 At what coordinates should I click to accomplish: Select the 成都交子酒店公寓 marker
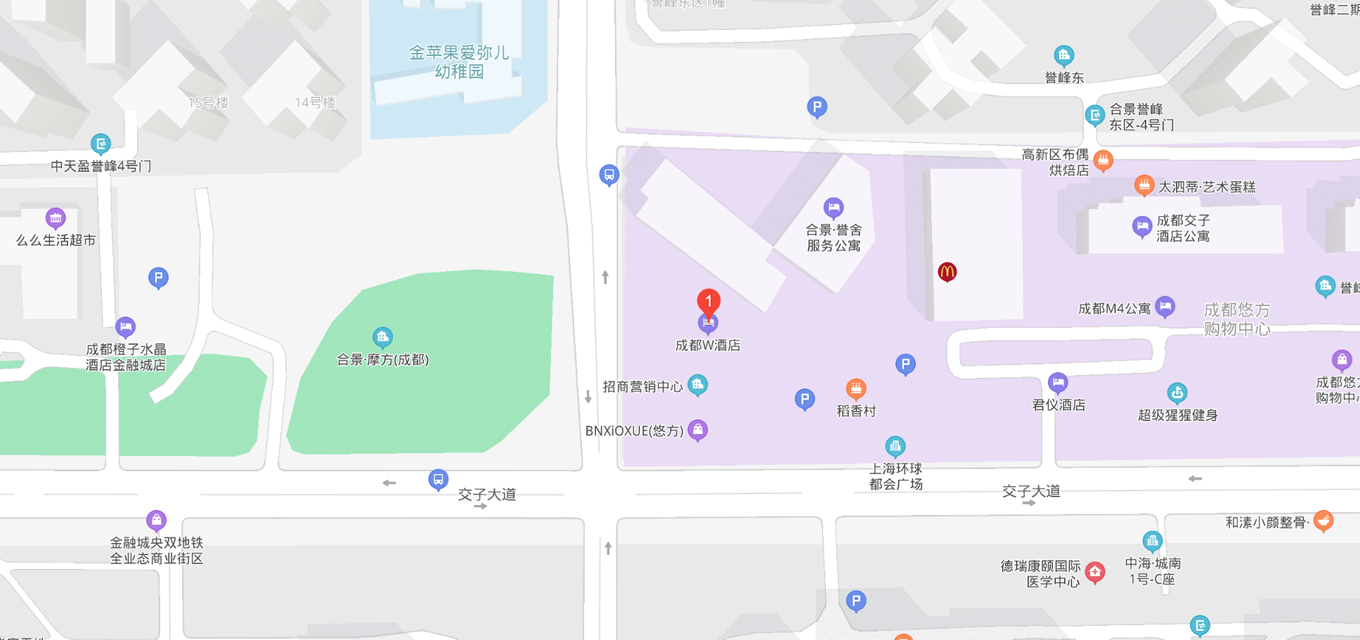click(x=1142, y=227)
